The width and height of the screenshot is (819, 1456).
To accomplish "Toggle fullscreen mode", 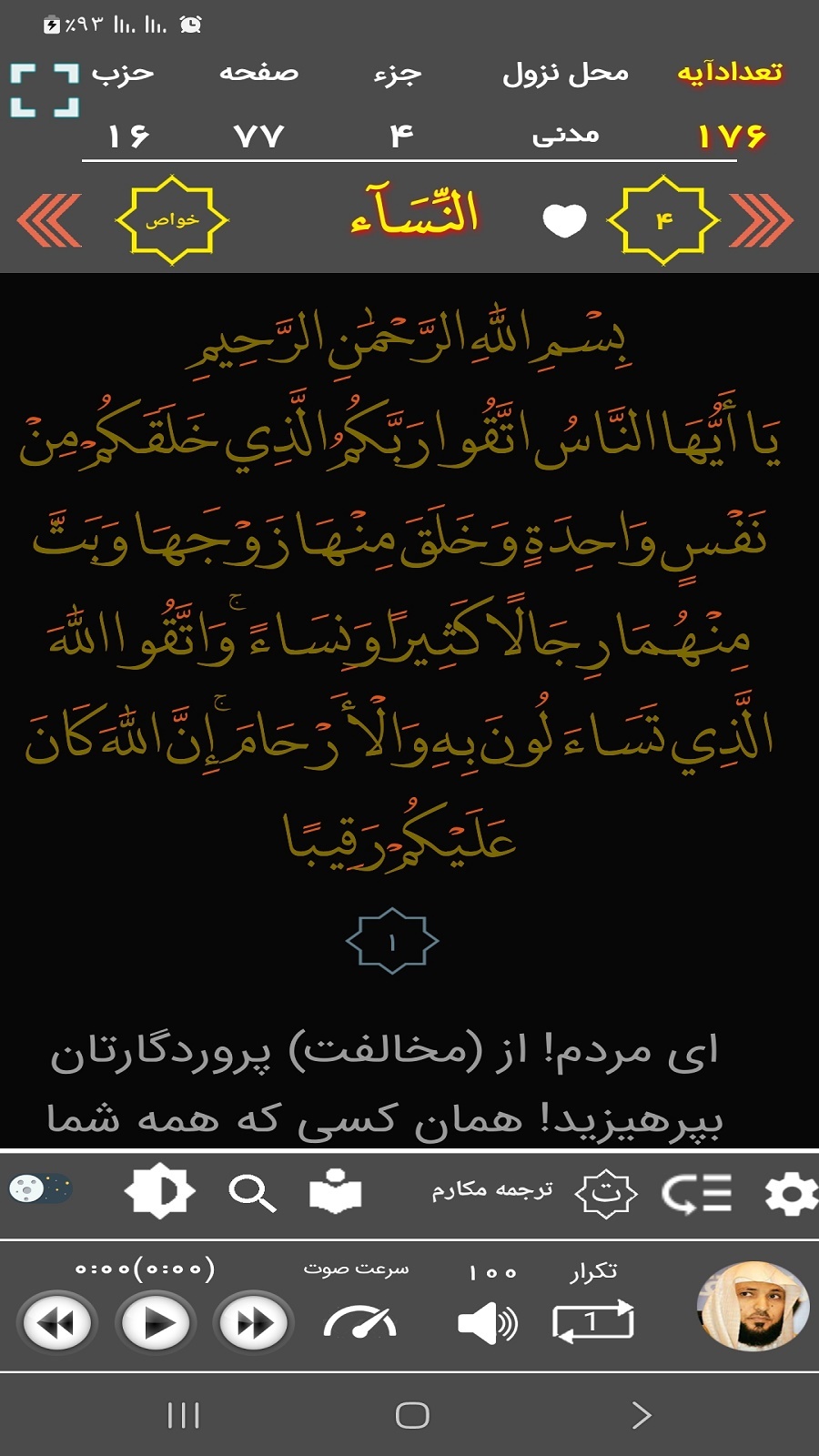I will coord(45,90).
